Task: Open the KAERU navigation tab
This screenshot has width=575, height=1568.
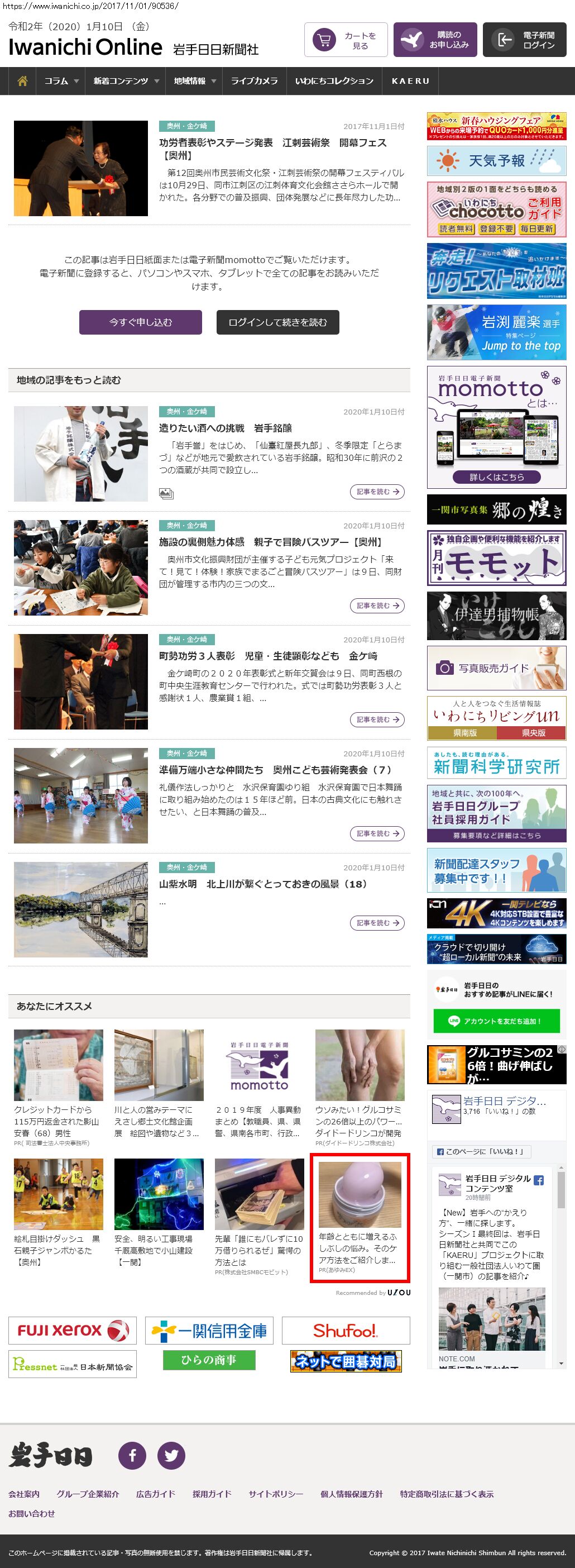Action: pyautogui.click(x=410, y=81)
